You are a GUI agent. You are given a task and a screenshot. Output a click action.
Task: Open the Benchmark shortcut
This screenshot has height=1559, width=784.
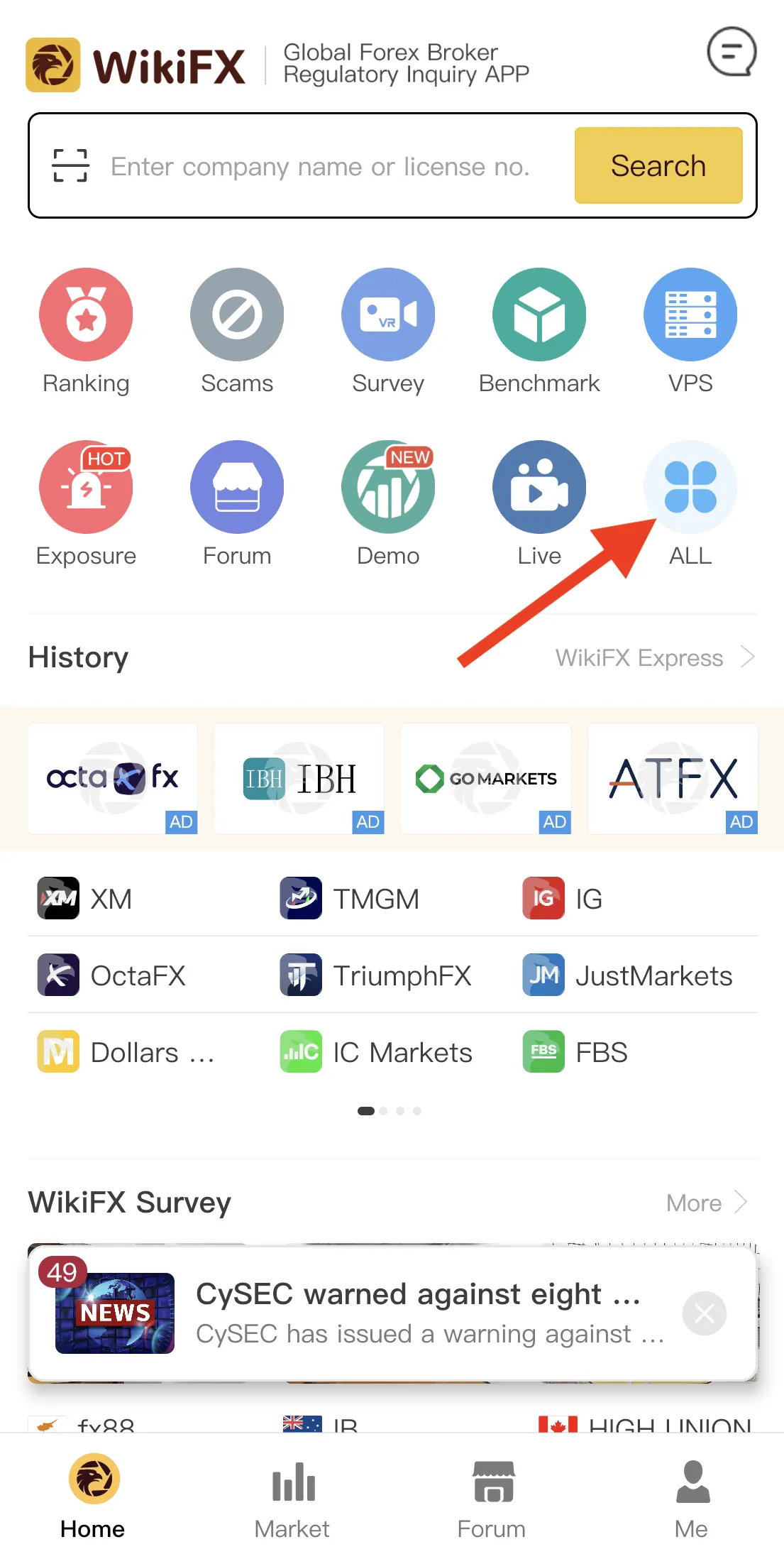pos(539,332)
